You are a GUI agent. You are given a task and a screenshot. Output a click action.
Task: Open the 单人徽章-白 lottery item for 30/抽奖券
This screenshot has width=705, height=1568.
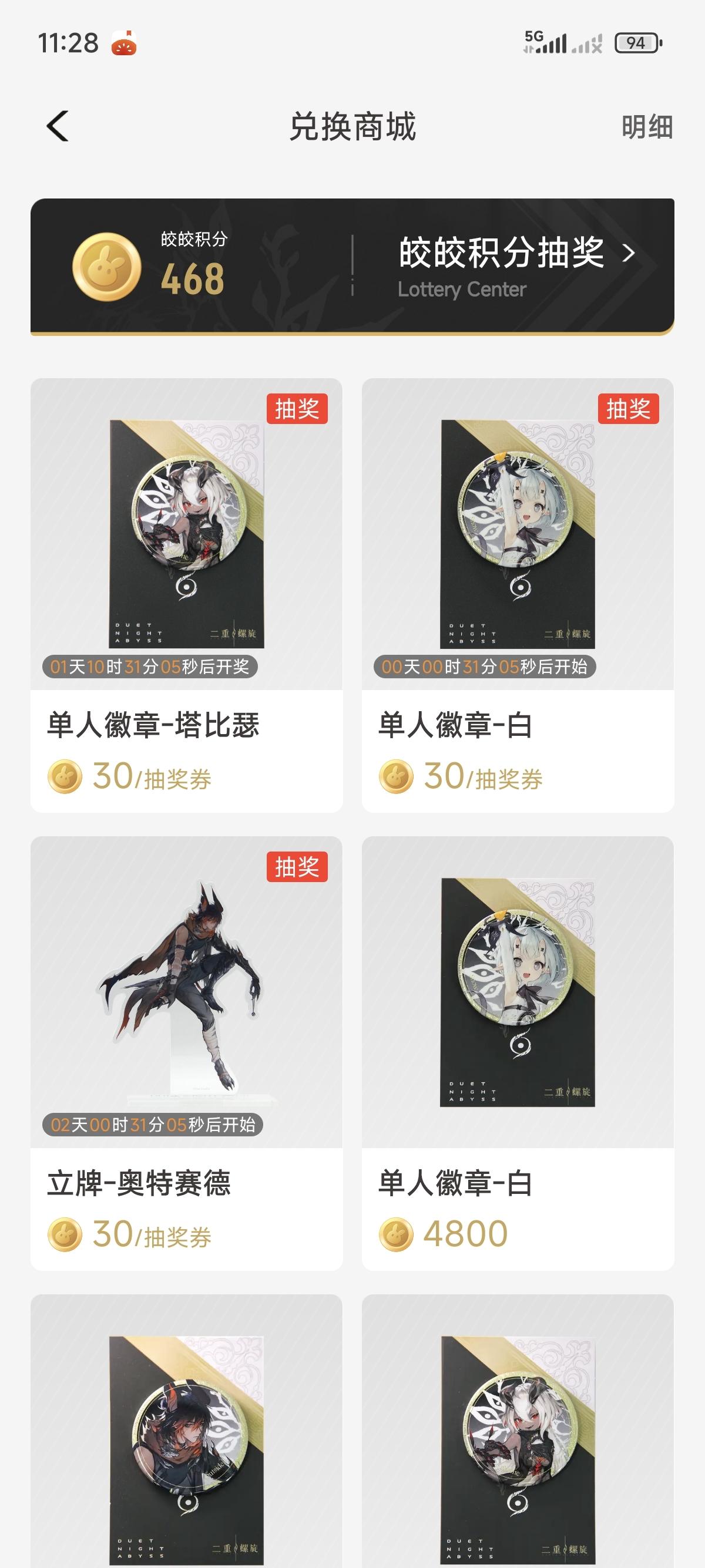tap(518, 595)
